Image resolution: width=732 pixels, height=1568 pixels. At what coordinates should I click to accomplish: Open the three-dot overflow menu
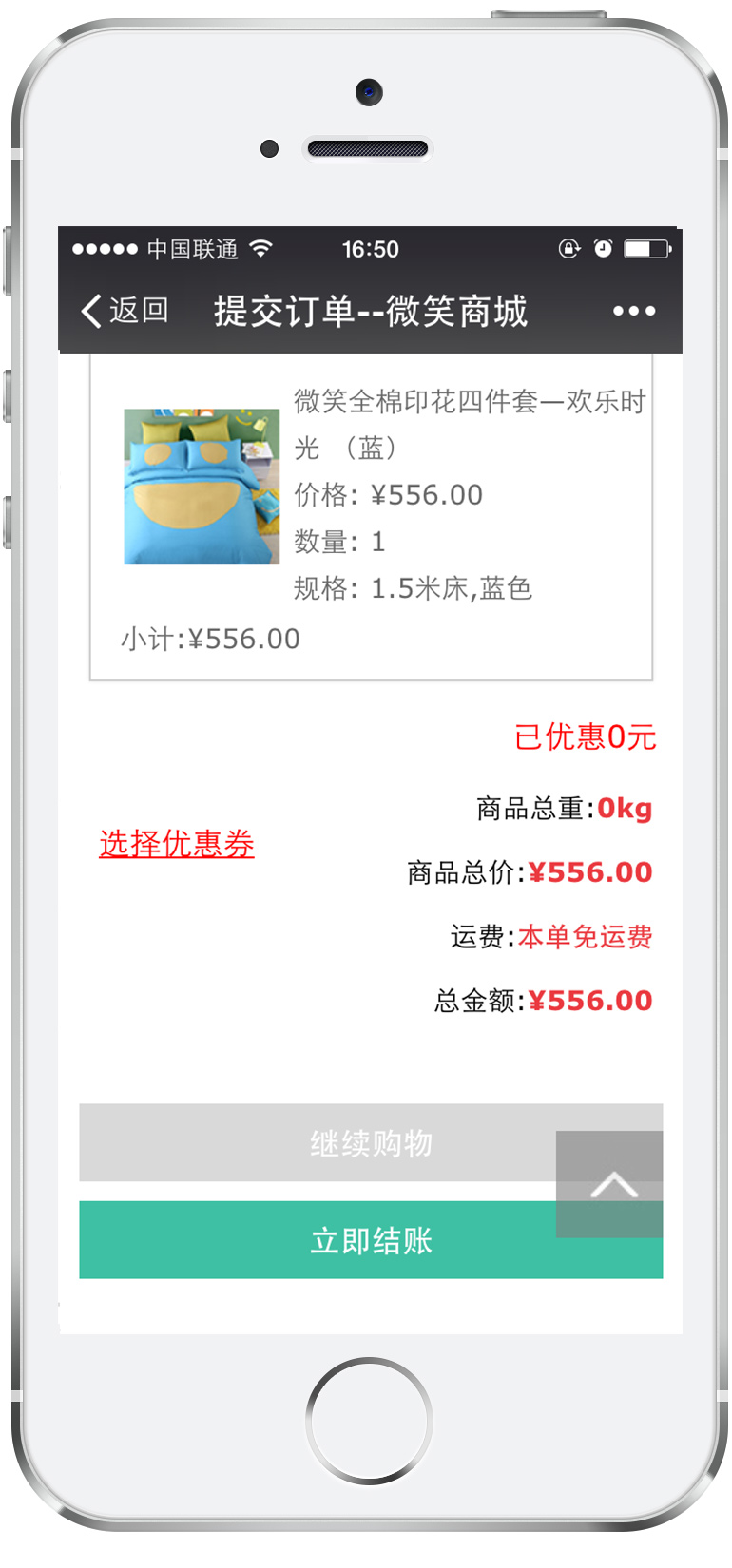633,311
